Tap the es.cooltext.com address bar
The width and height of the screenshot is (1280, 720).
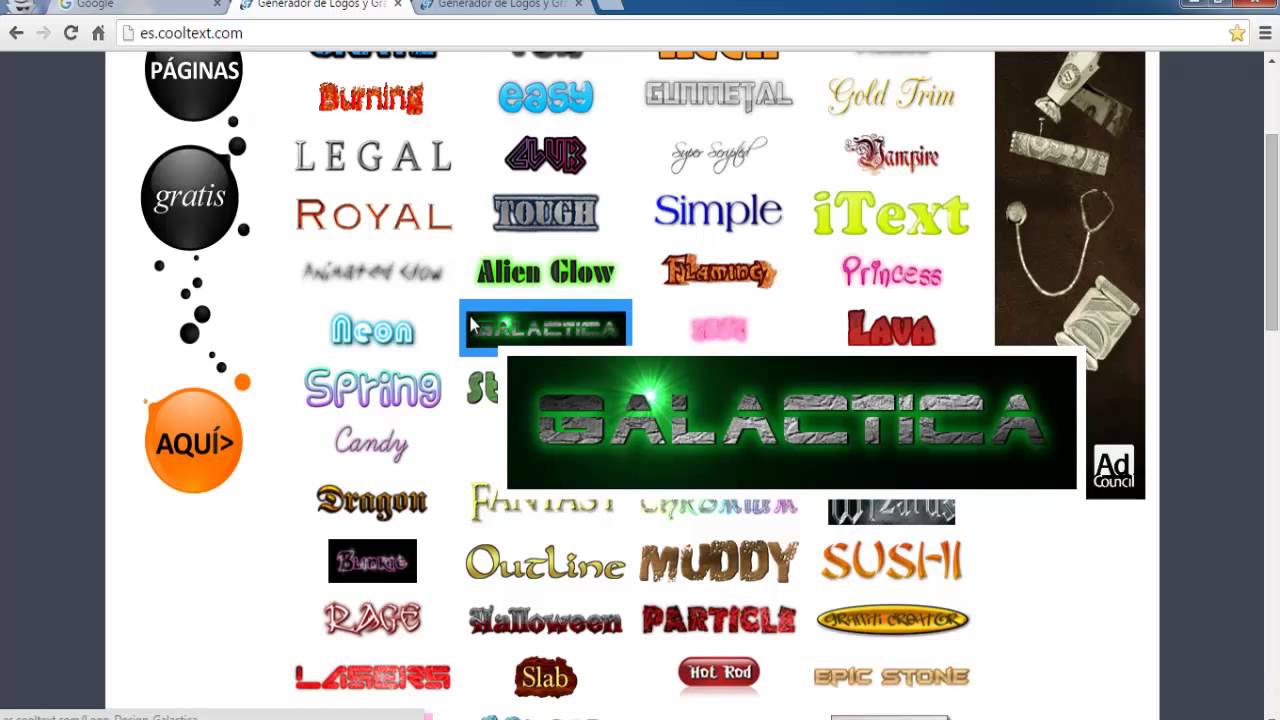600,33
